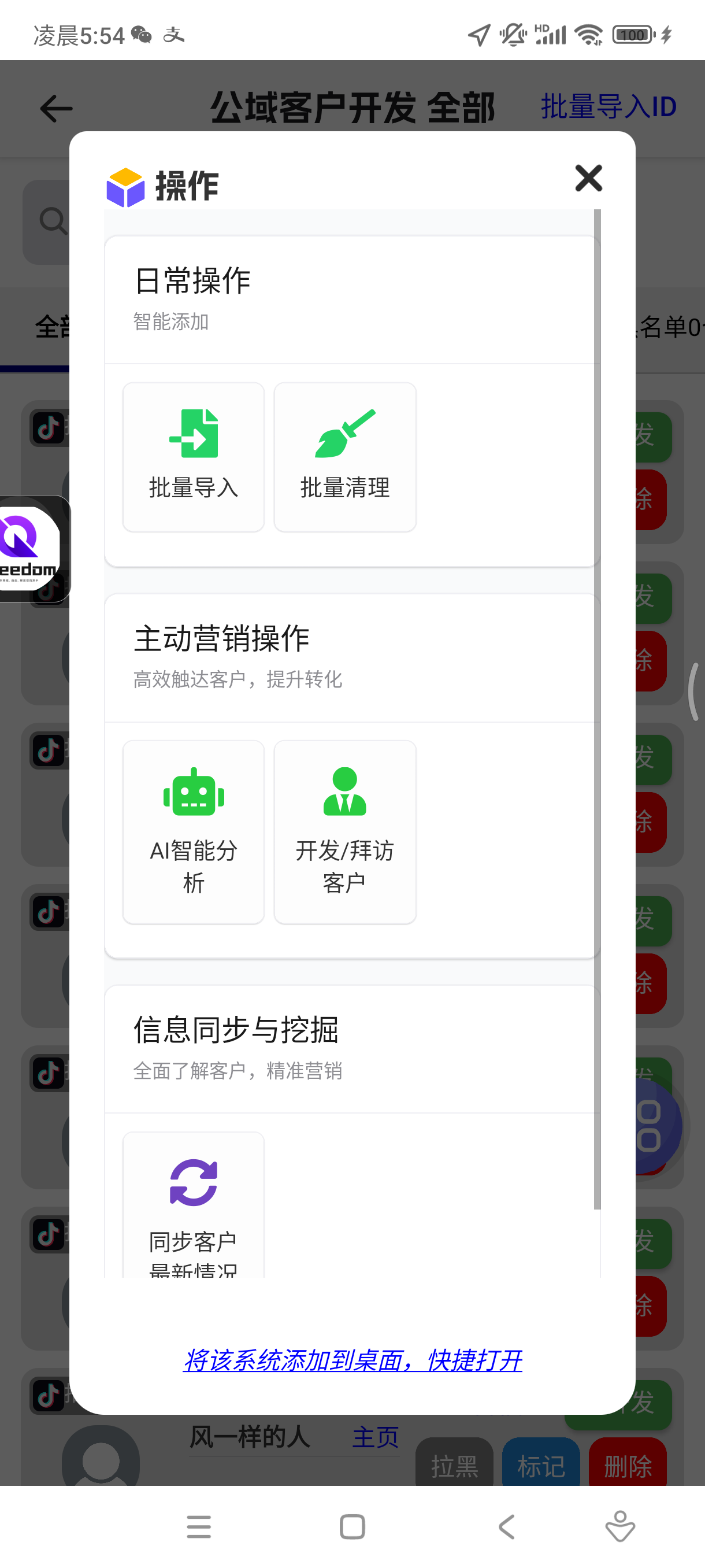705x1568 pixels.
Task: Open AI智能分析
Action: pyautogui.click(x=194, y=831)
